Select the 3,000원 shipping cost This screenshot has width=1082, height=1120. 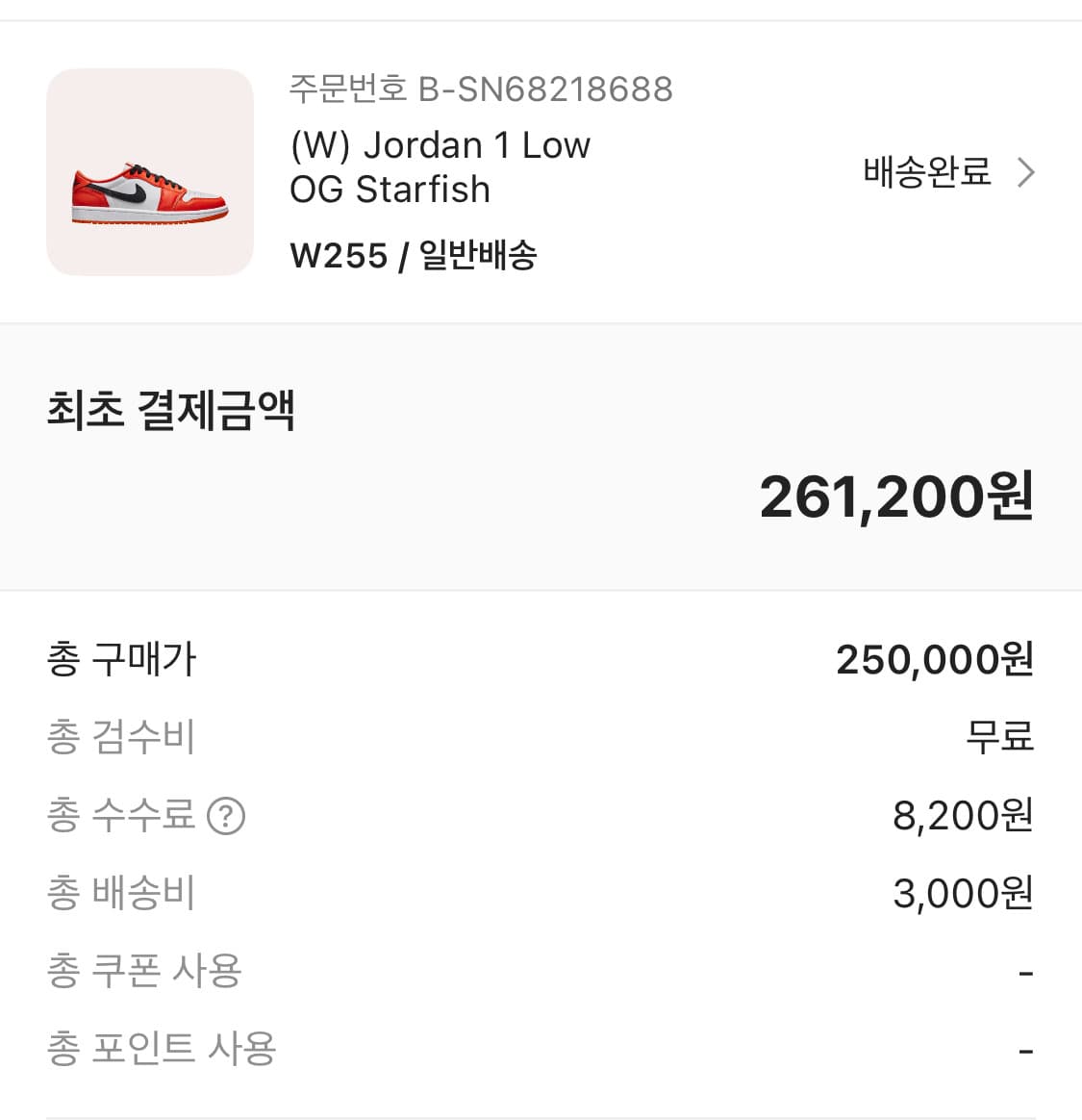pos(961,894)
